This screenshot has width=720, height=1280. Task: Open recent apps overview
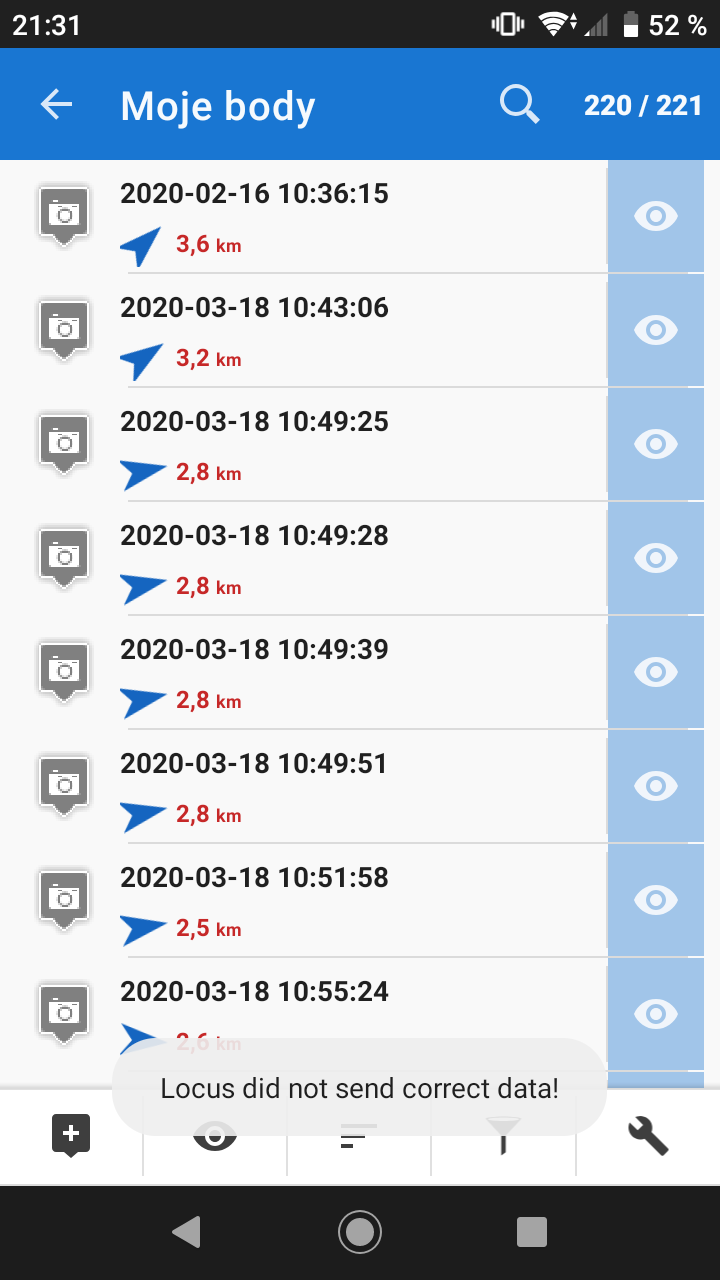click(x=531, y=1231)
